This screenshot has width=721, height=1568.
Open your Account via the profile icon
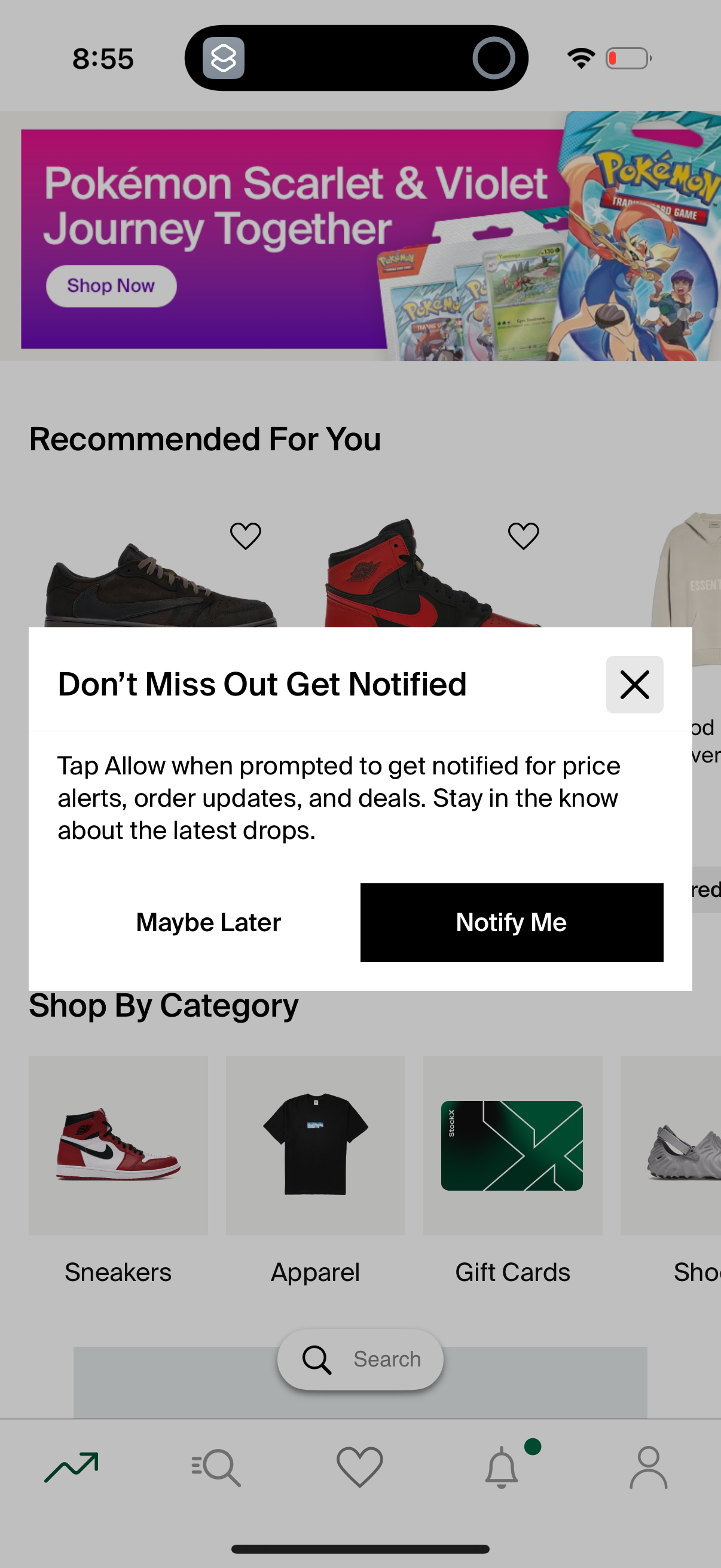coord(649,1468)
